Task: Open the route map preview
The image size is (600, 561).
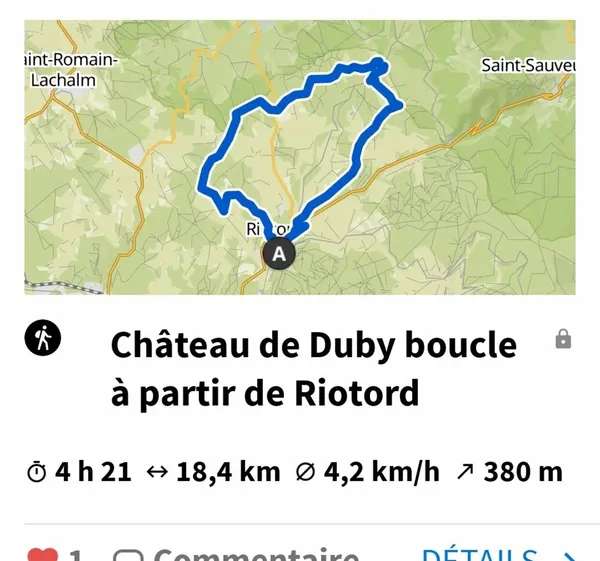Action: click(300, 157)
